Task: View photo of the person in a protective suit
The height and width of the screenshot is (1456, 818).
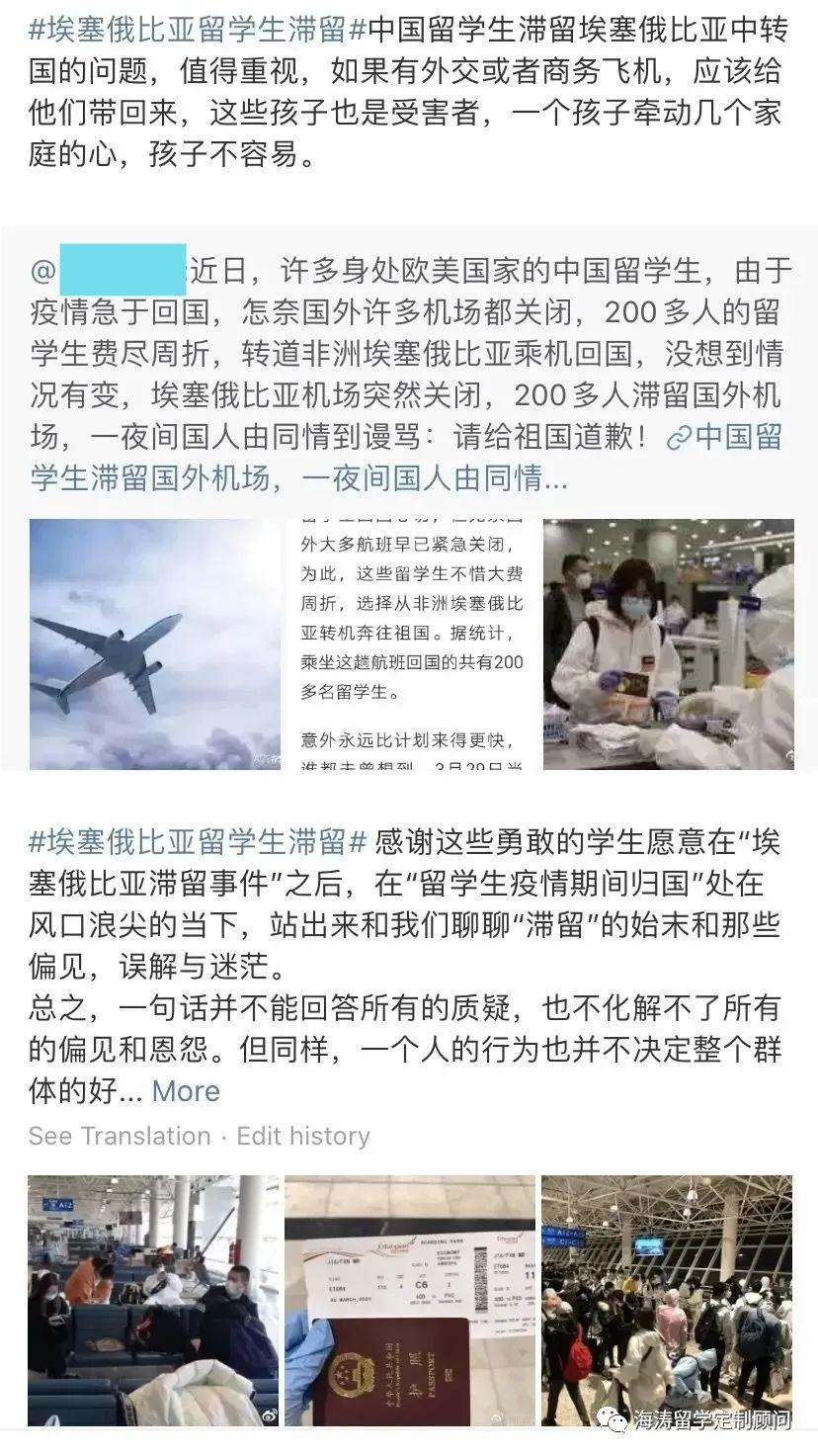Action: pos(668,643)
